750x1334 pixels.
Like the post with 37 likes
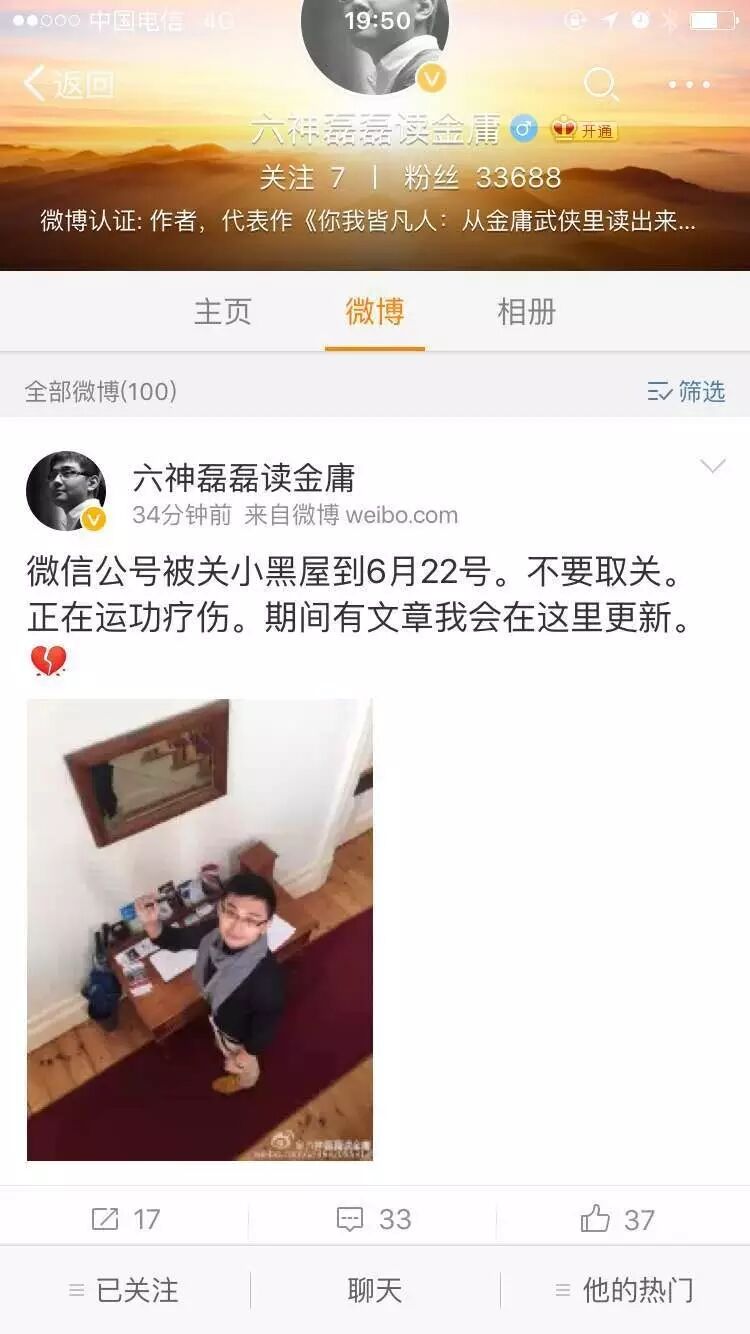pyautogui.click(x=618, y=1219)
